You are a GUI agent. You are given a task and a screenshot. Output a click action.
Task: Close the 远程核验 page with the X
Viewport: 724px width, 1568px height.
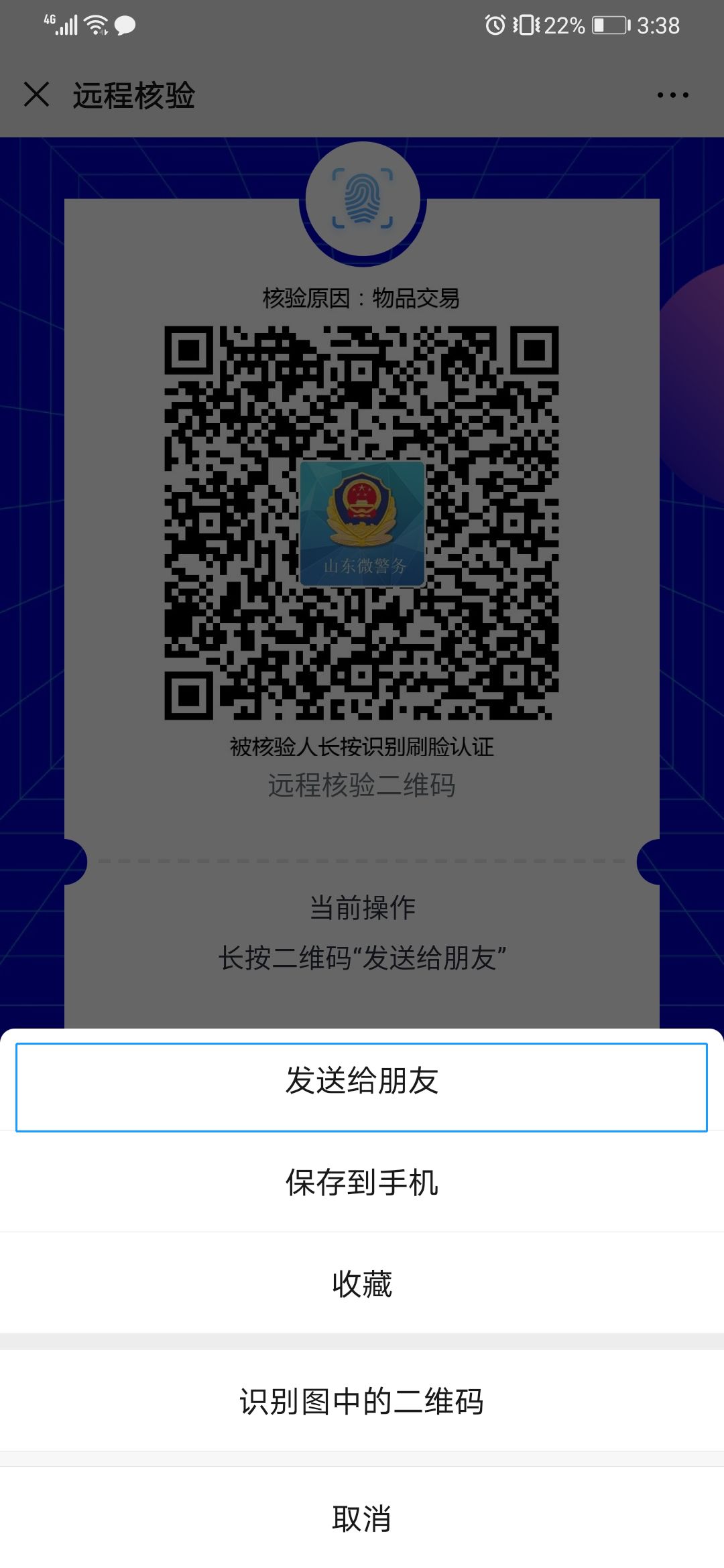35,95
